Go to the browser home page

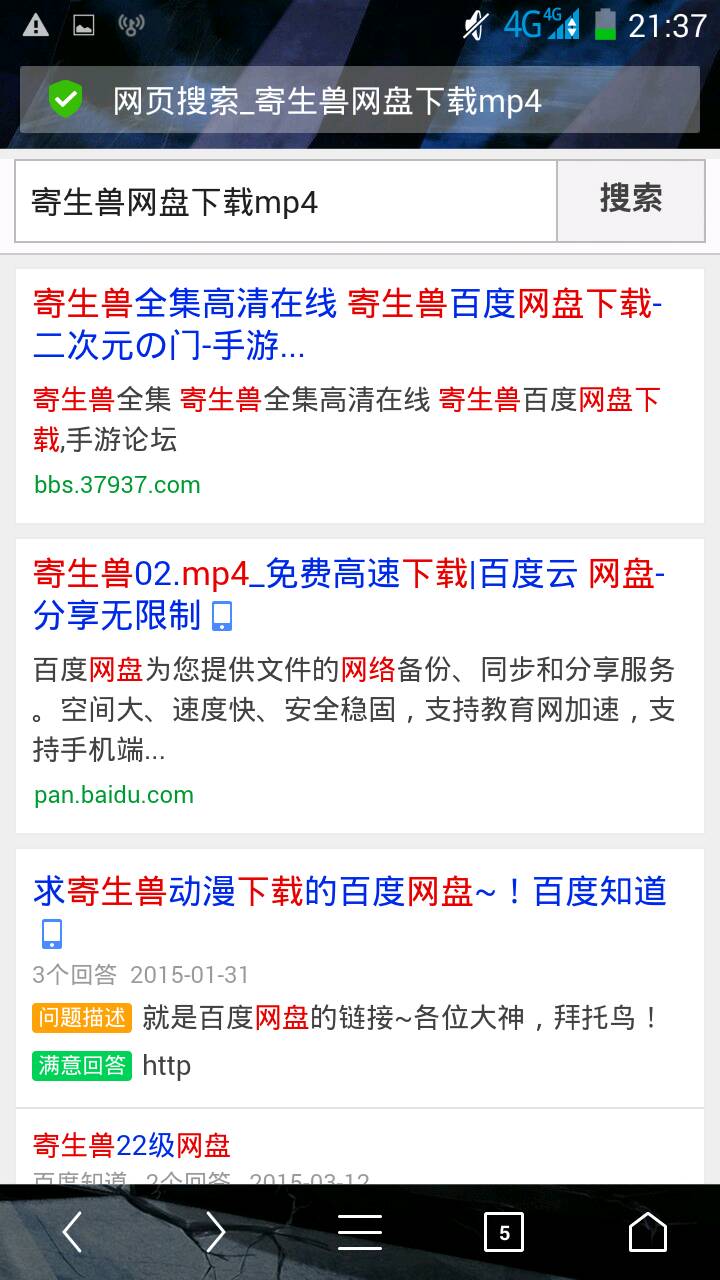coord(648,1232)
